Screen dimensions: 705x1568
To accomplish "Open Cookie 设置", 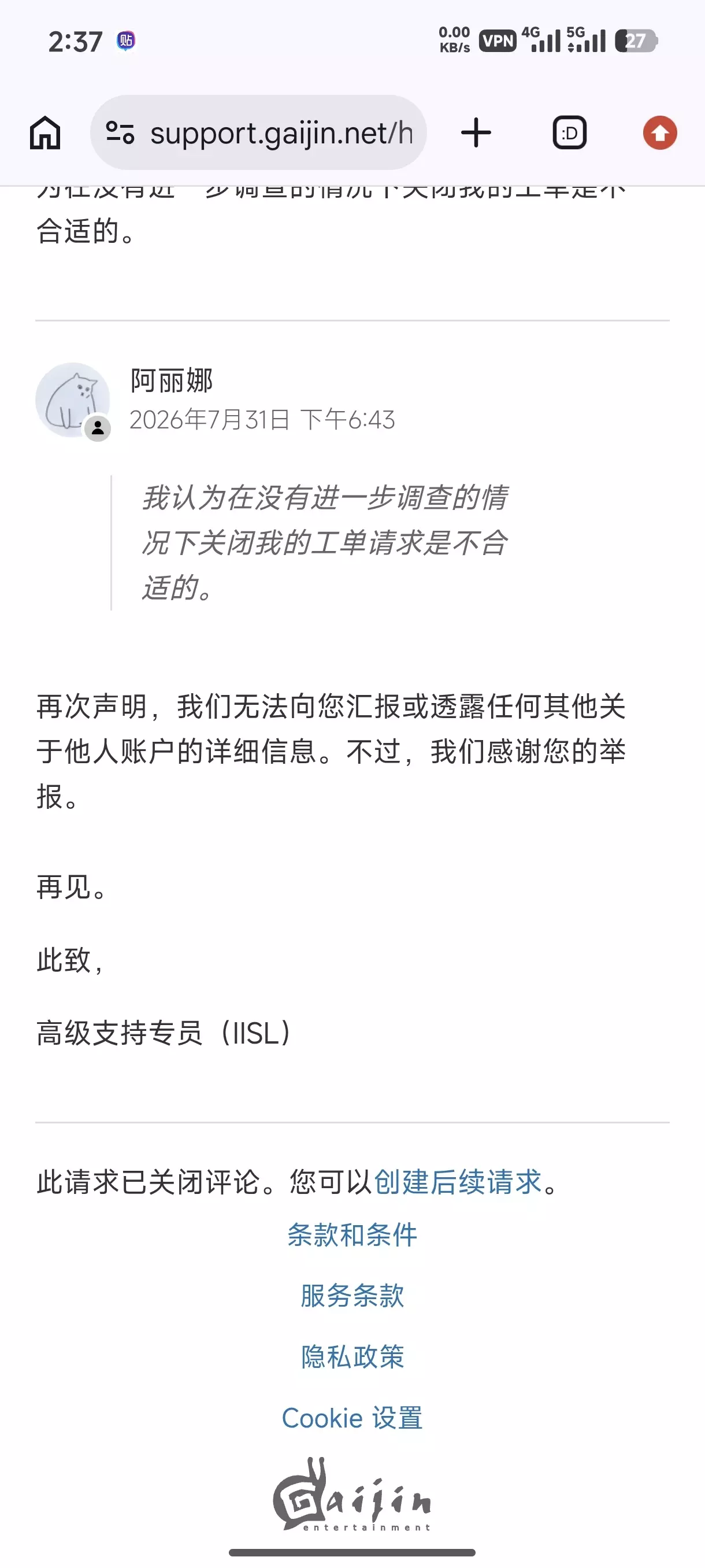I will point(352,1418).
